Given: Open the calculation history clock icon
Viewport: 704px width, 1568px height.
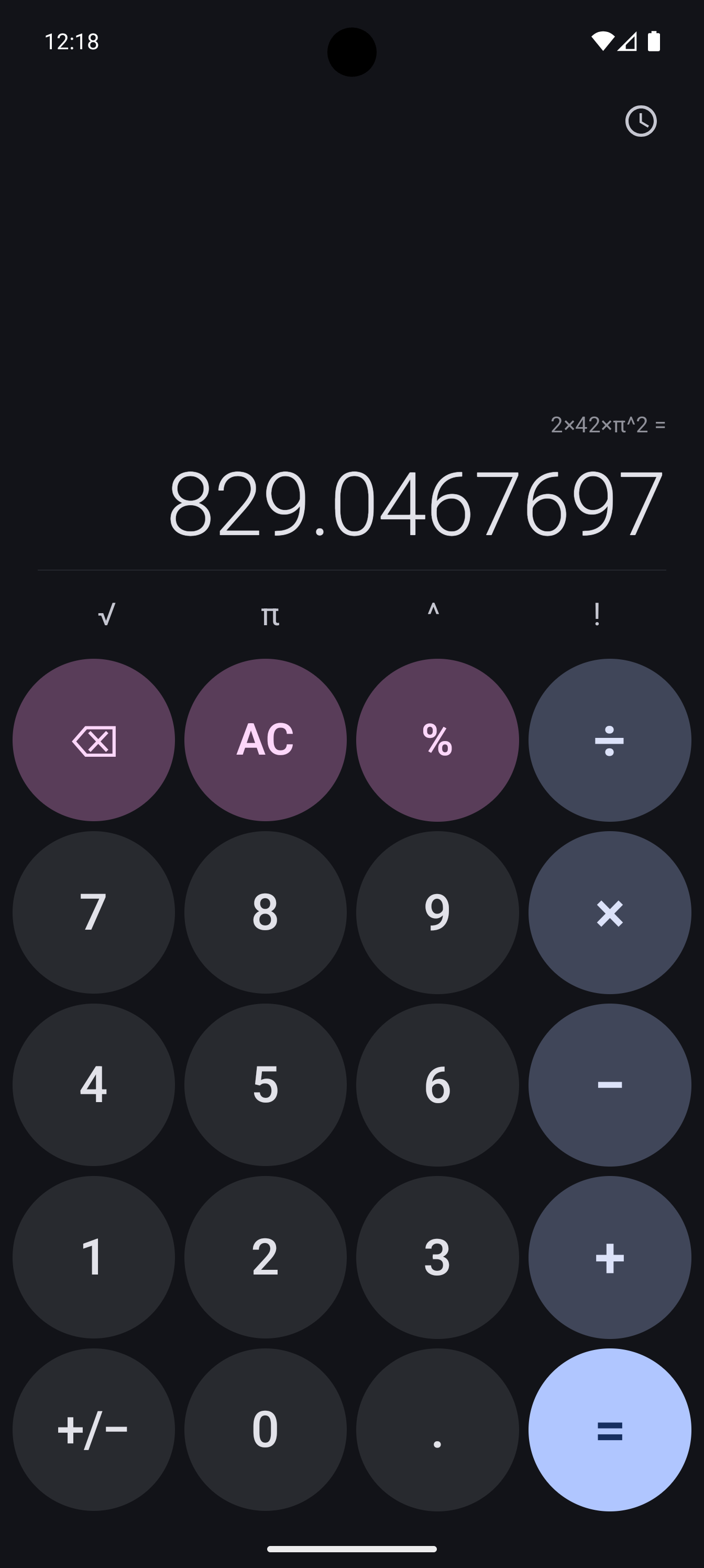Looking at the screenshot, I should tap(641, 121).
